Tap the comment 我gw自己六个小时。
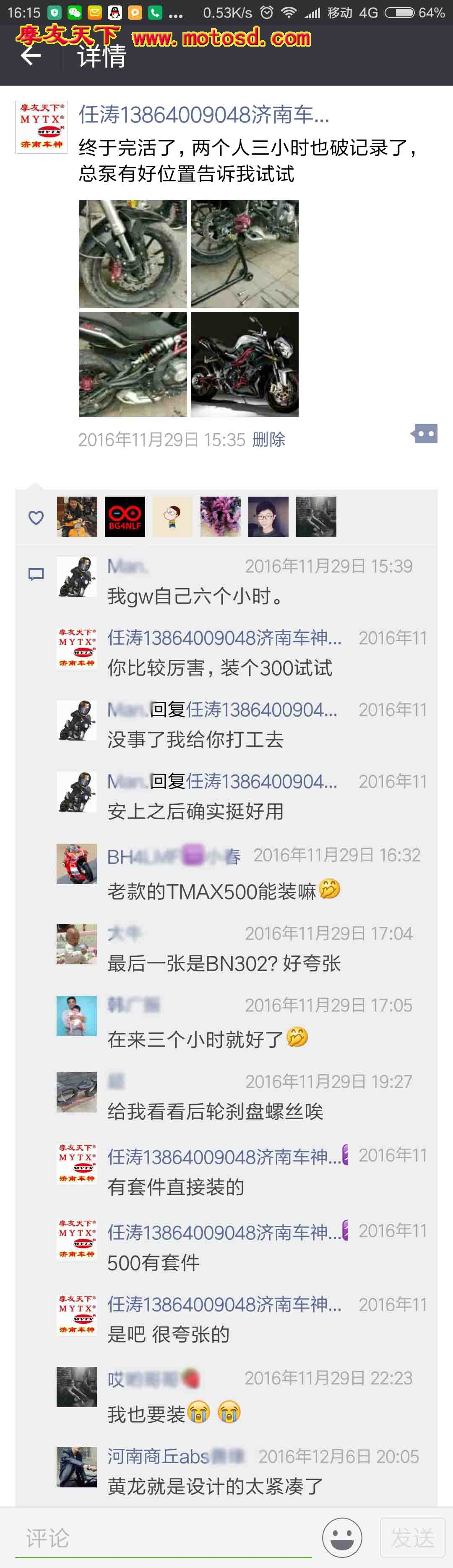This screenshot has height=1568, width=453. point(195,596)
